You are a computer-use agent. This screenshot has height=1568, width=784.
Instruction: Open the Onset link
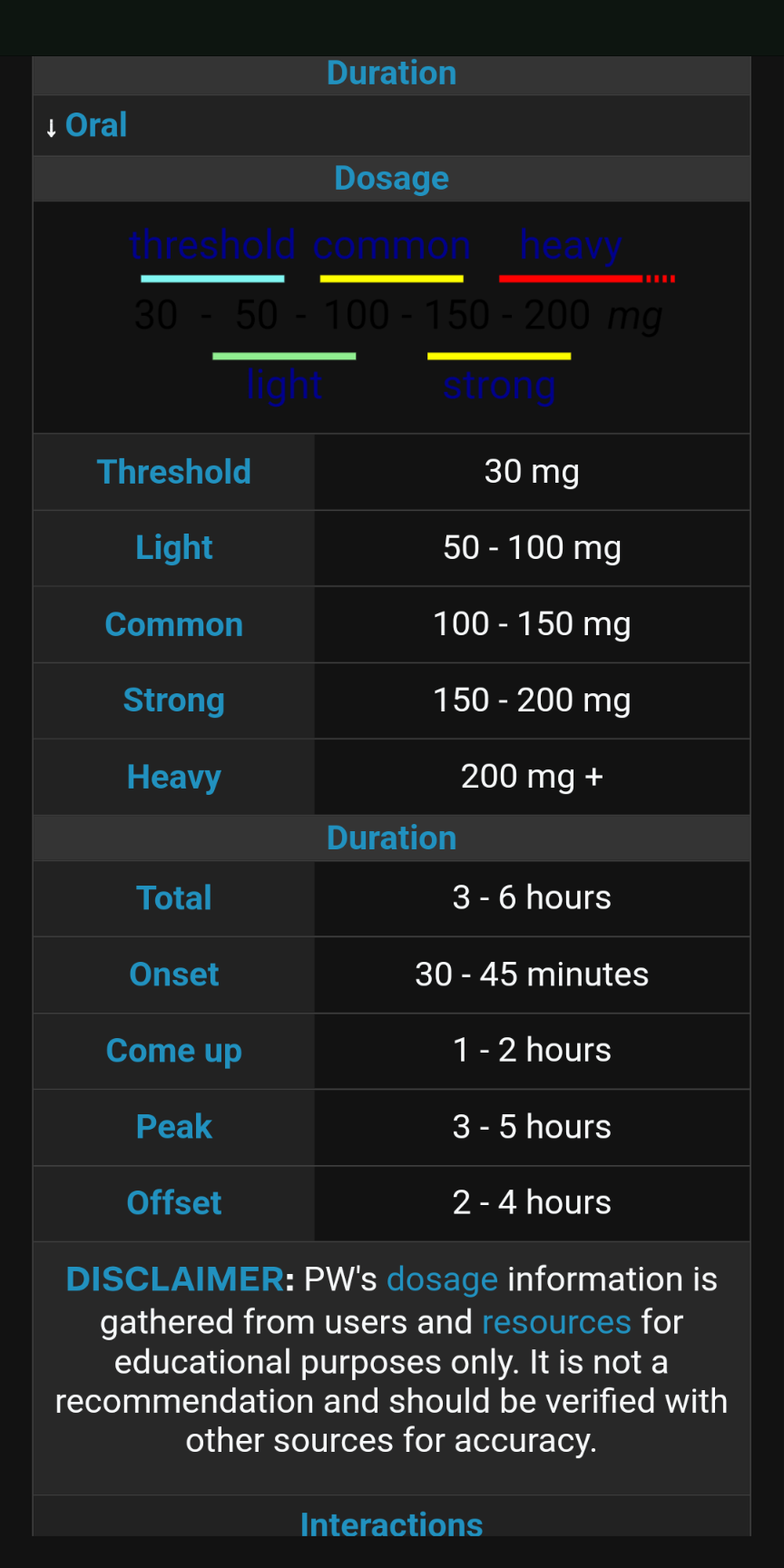tap(173, 975)
